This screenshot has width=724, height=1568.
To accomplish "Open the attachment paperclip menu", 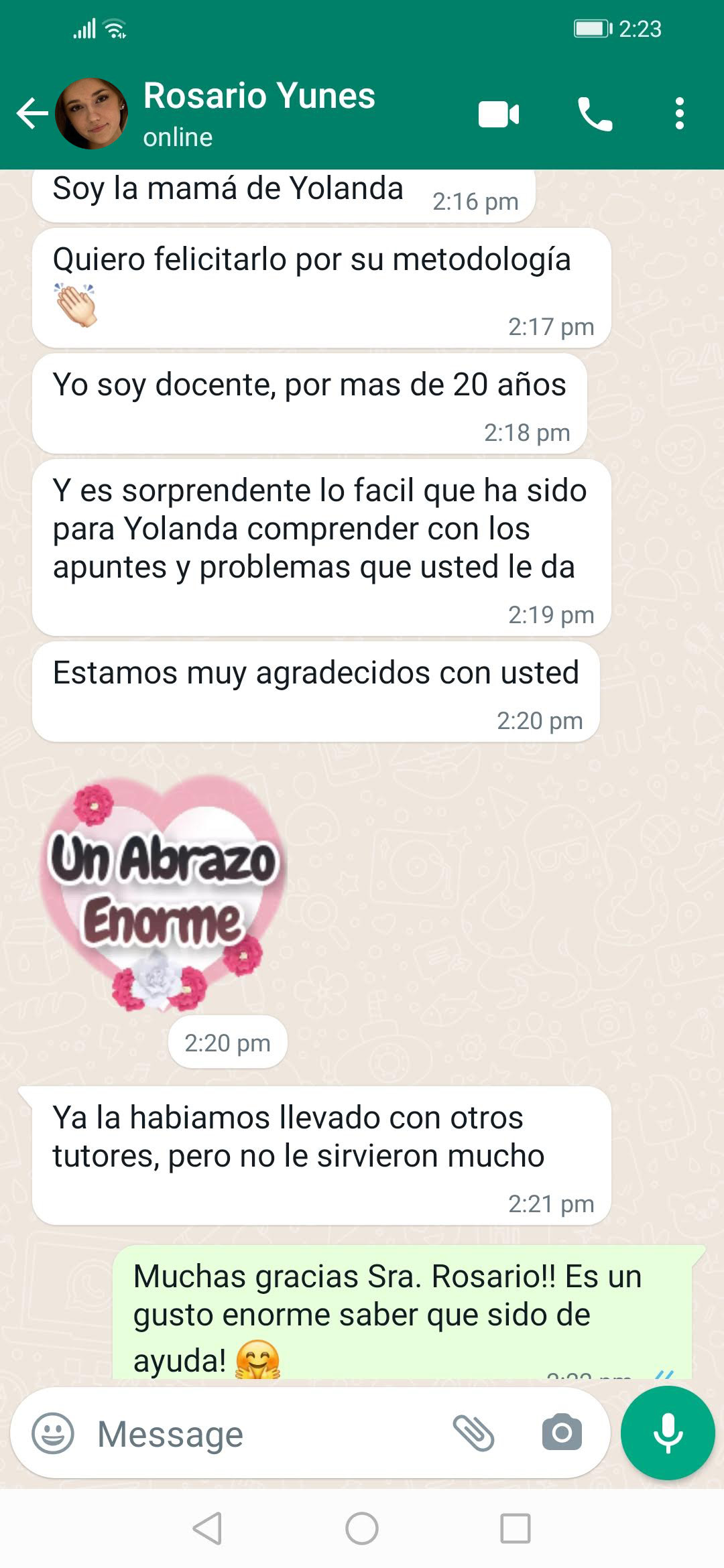I will [473, 1433].
